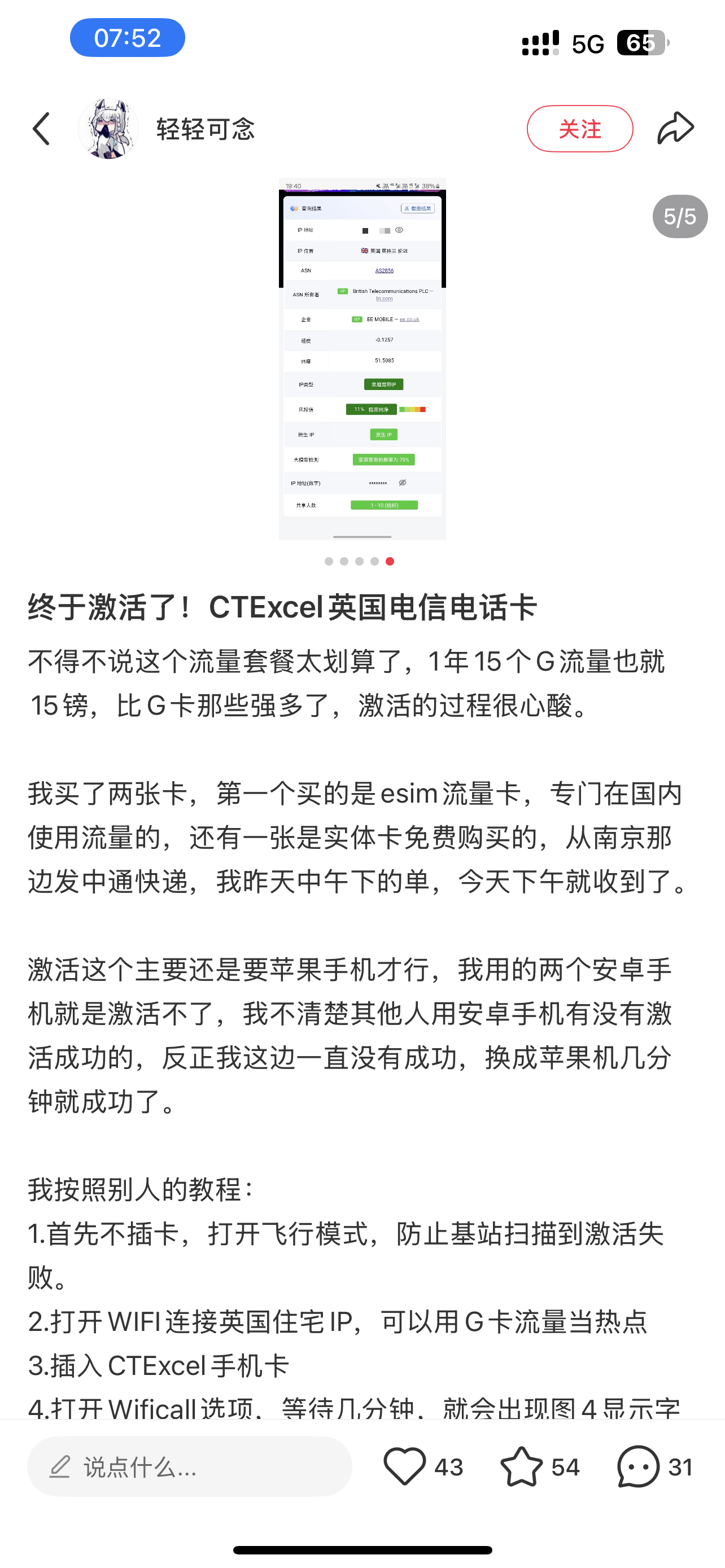Open profile by tapping username 轻轻可念

206,129
